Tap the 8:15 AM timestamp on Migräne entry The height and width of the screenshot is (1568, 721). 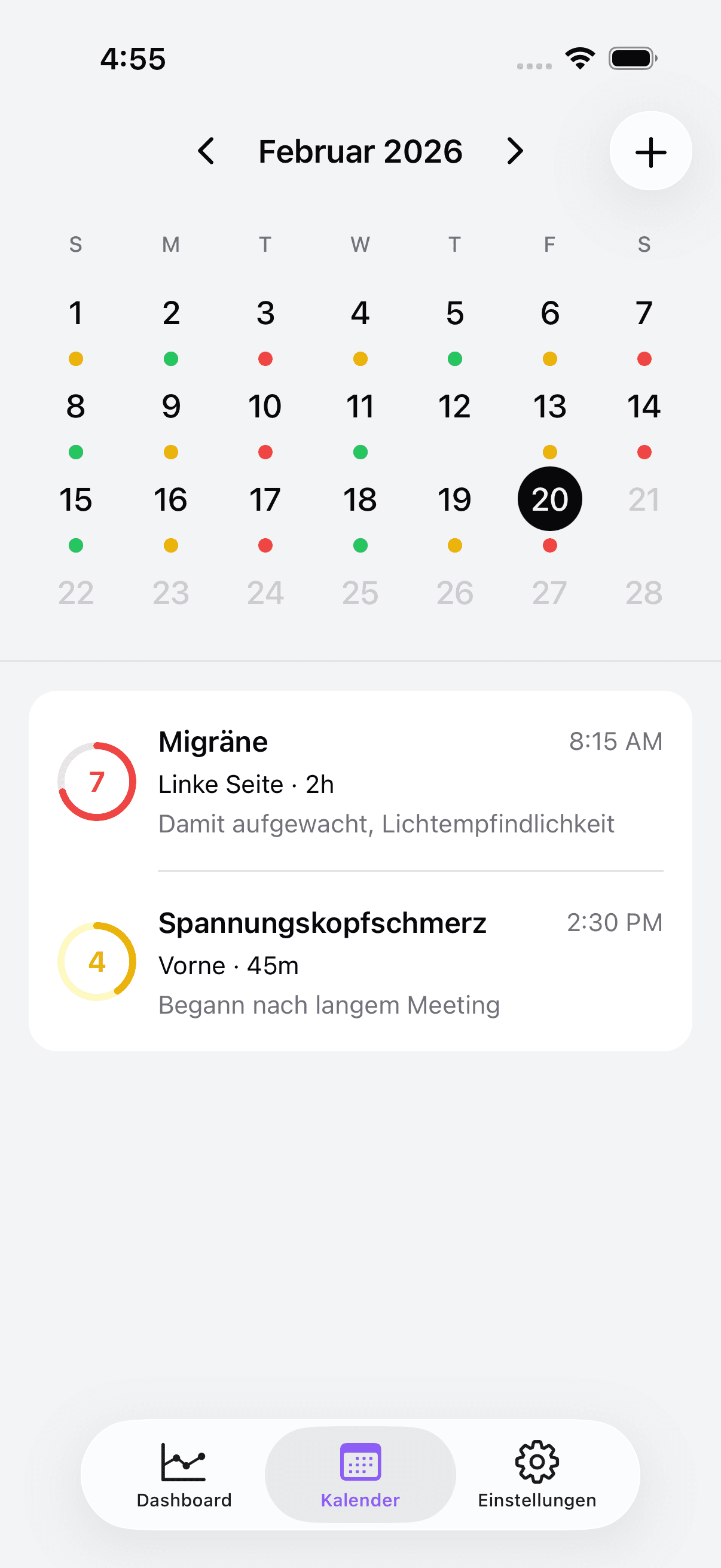click(x=615, y=742)
